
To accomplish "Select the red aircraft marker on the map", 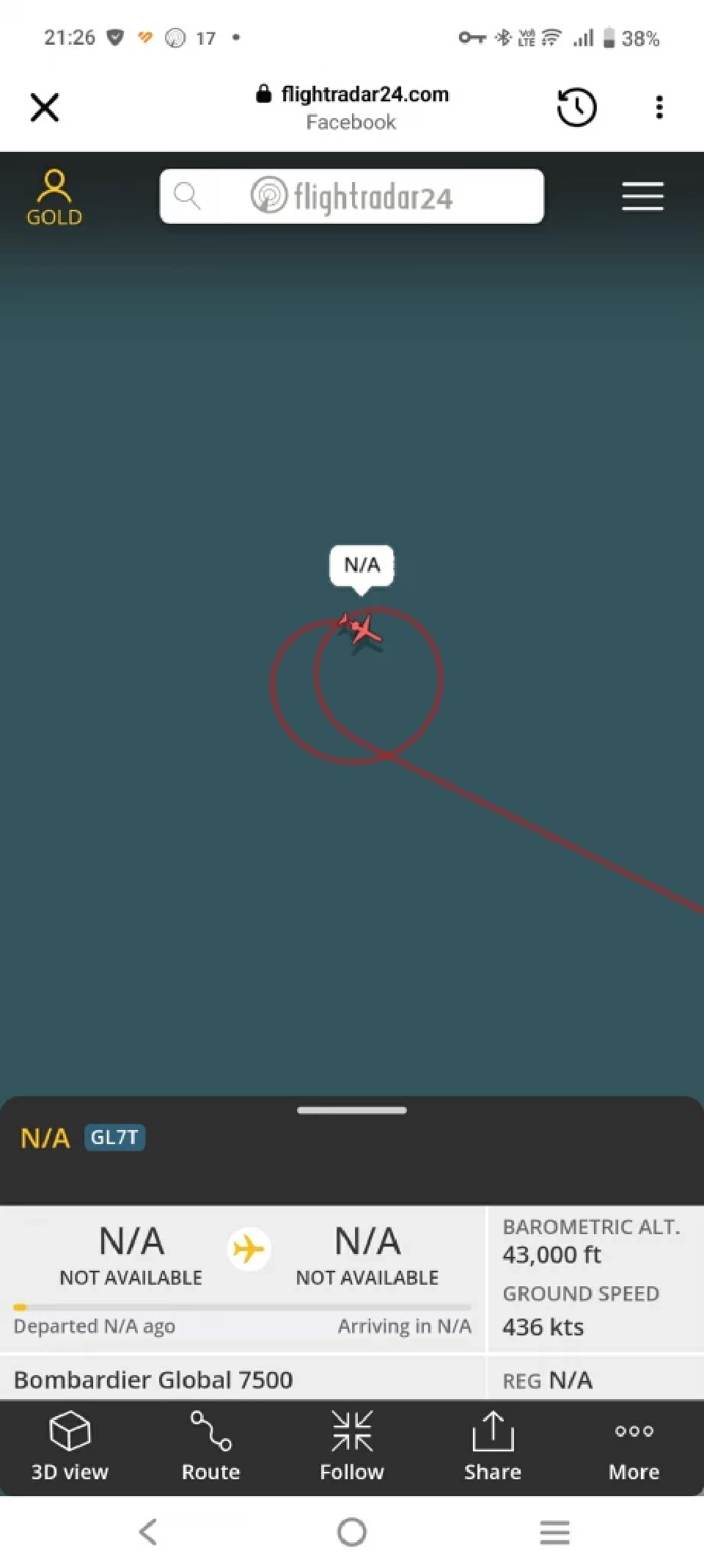I will pyautogui.click(x=361, y=629).
